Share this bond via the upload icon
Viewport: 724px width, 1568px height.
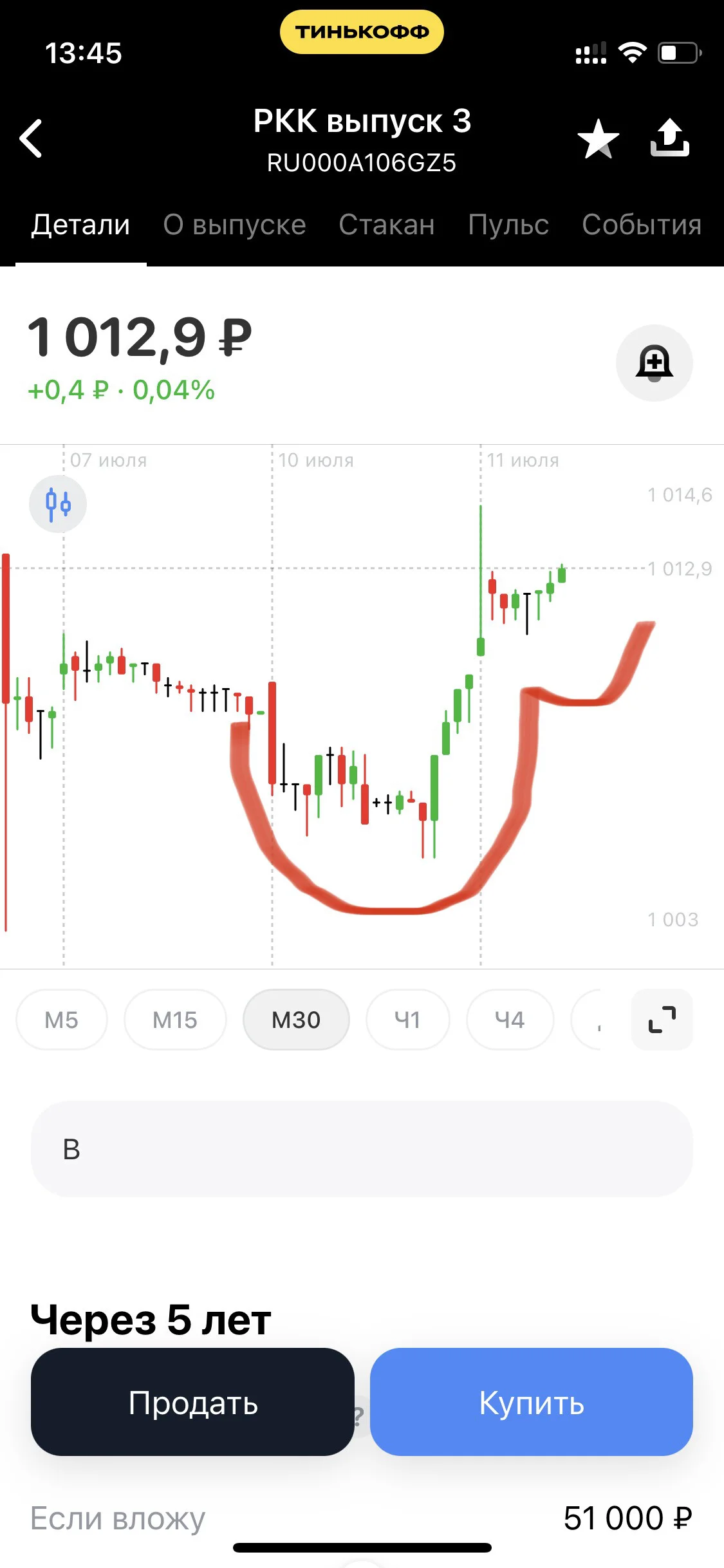pyautogui.click(x=670, y=138)
